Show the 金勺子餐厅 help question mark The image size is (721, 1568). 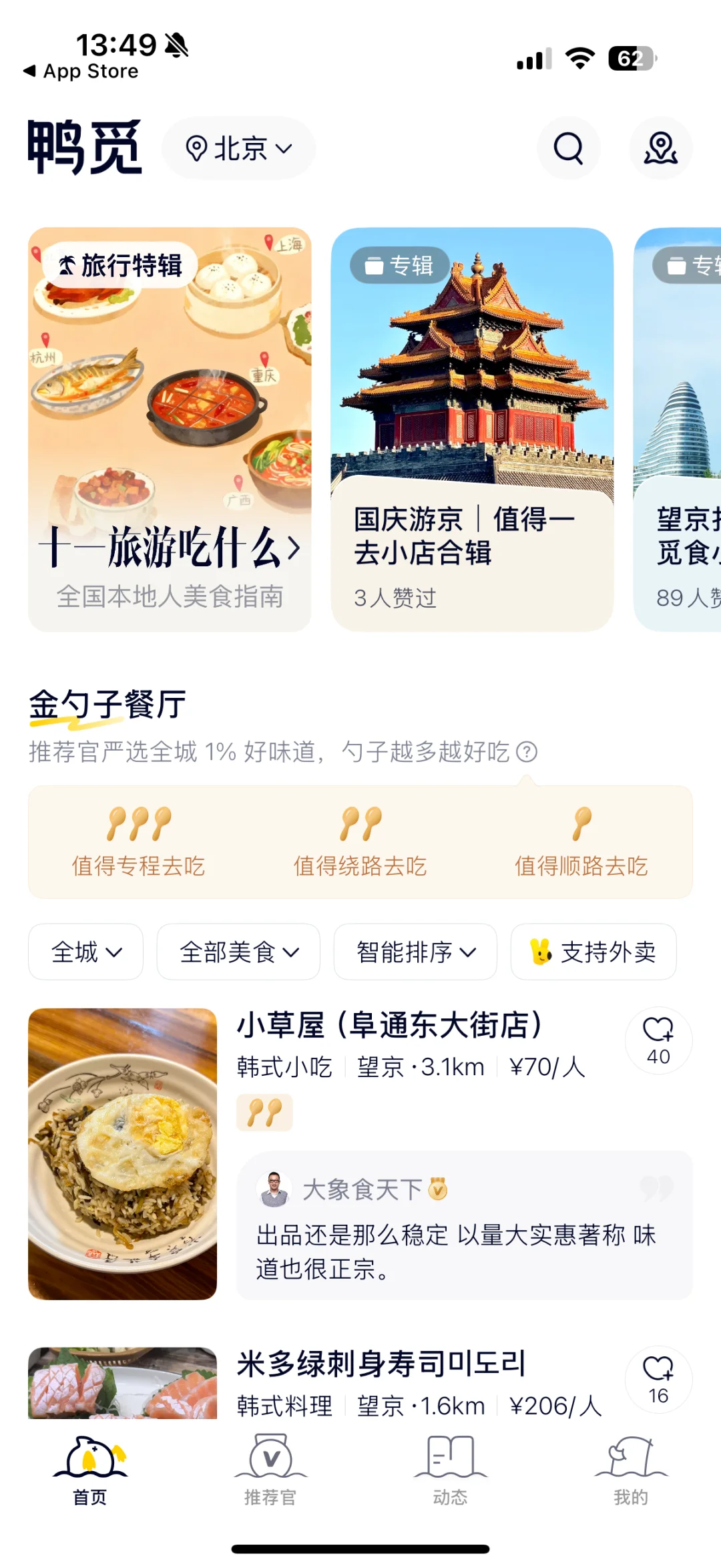(x=527, y=752)
